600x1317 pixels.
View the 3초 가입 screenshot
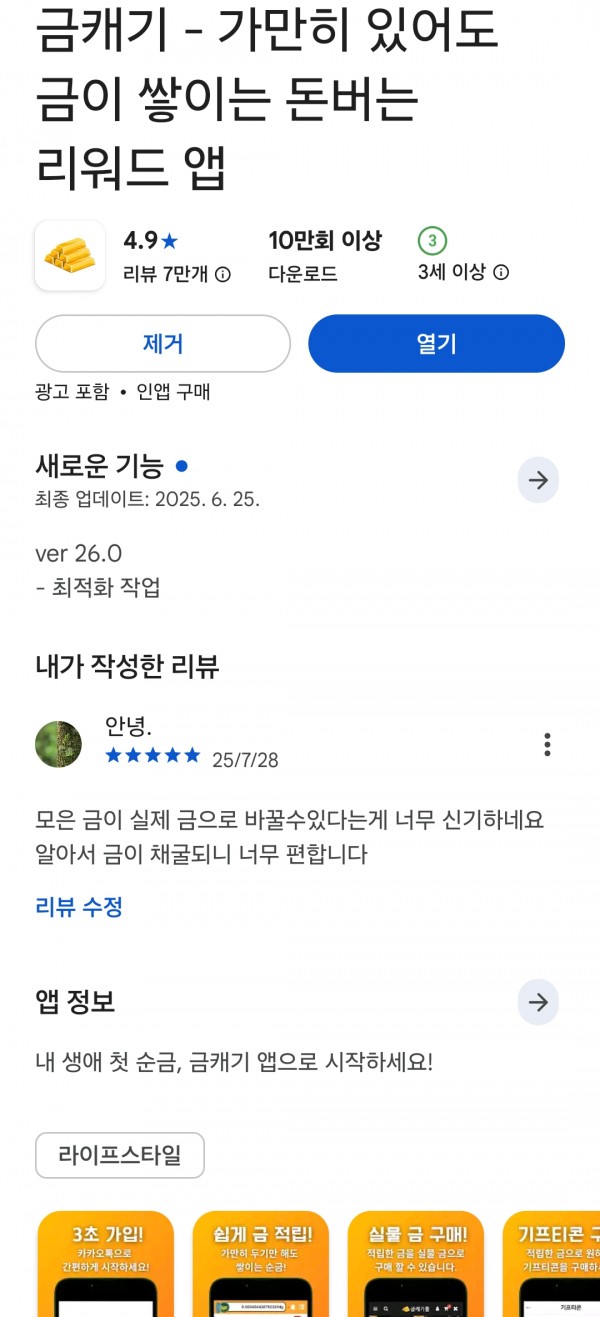106,1264
